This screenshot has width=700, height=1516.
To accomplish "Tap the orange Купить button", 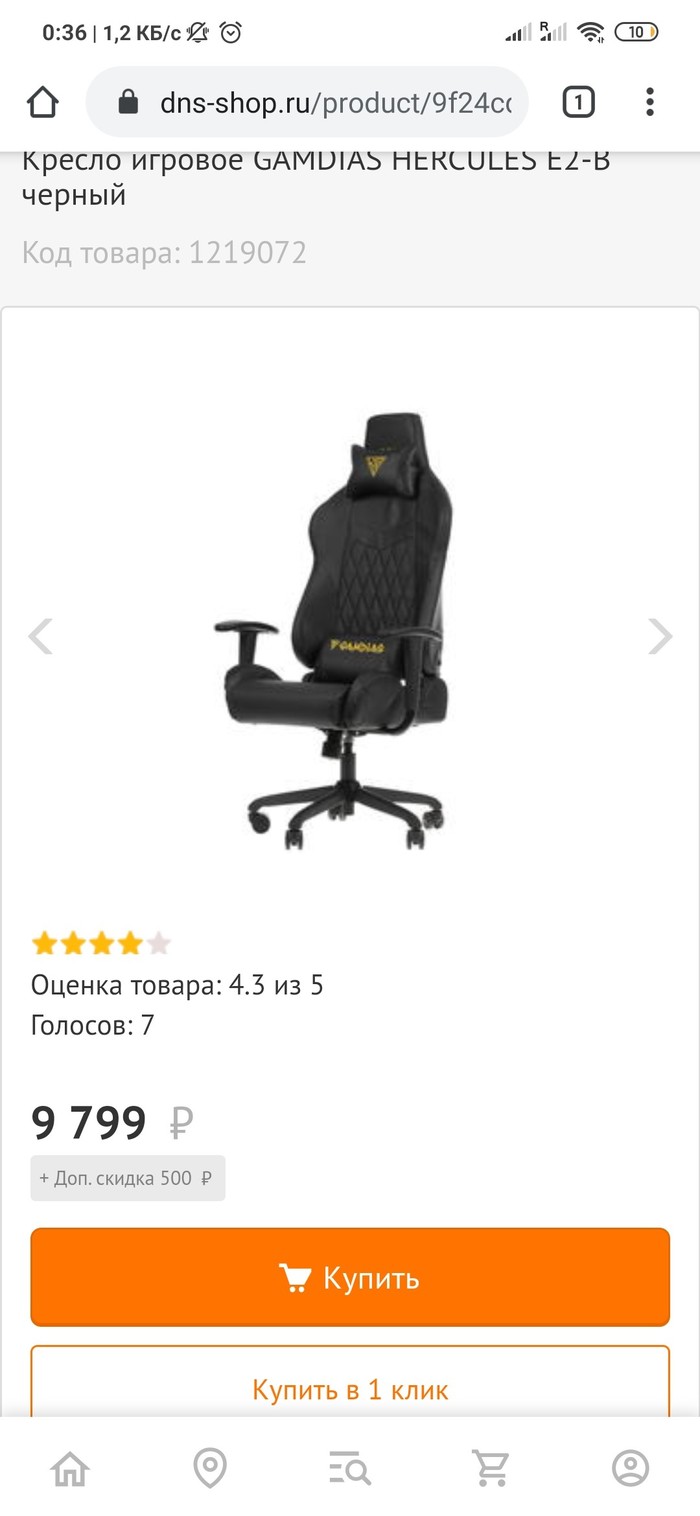I will 350,1277.
